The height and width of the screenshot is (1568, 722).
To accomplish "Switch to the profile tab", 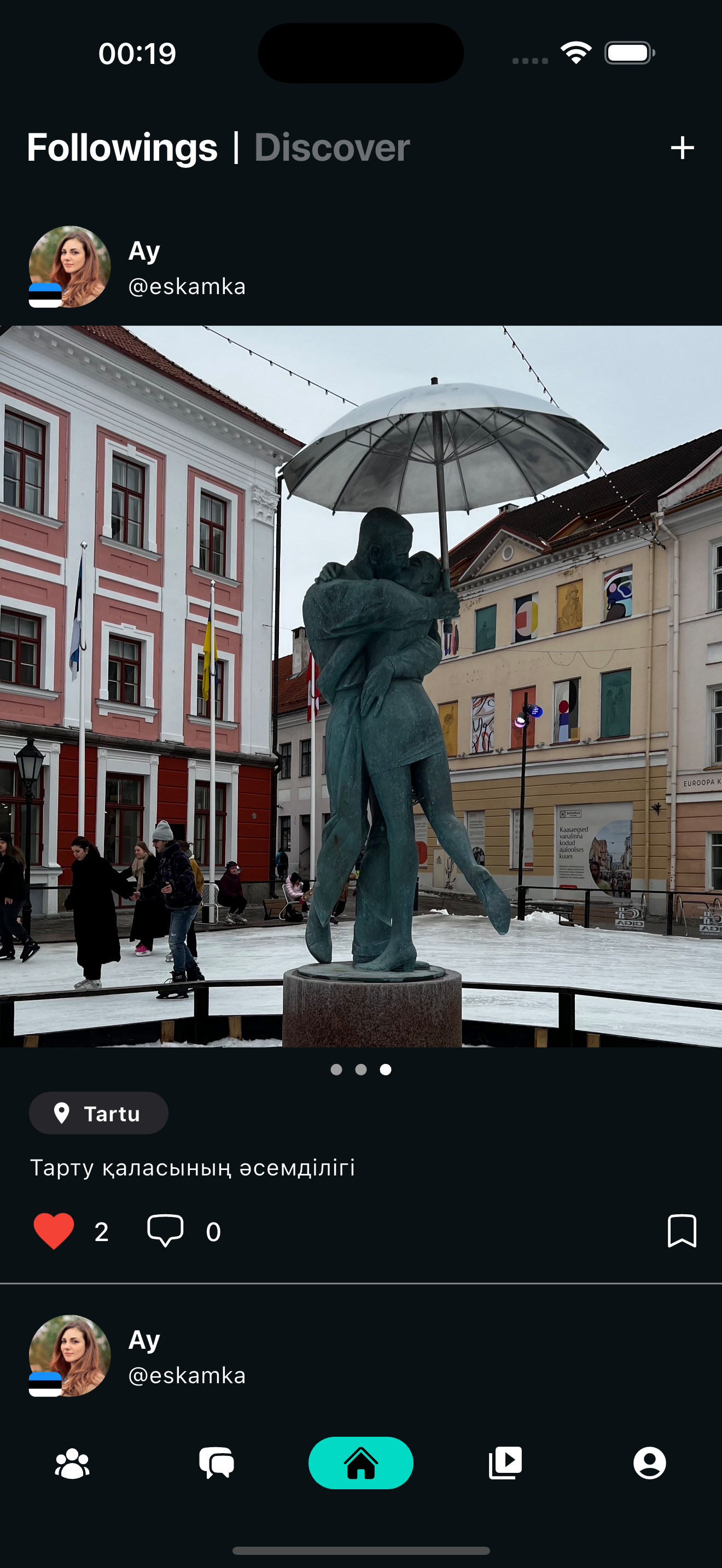I will click(650, 1464).
